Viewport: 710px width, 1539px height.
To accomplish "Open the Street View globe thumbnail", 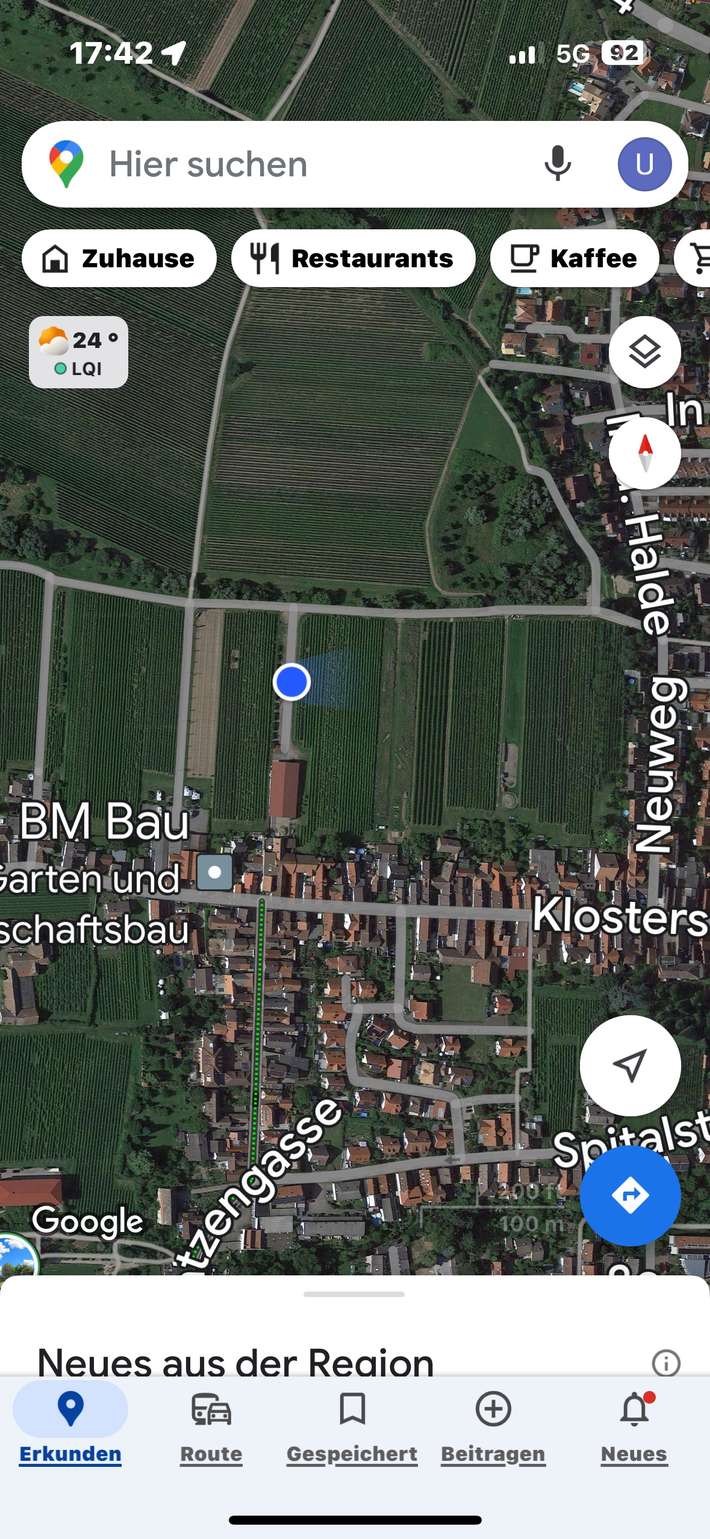I will click(x=15, y=1258).
